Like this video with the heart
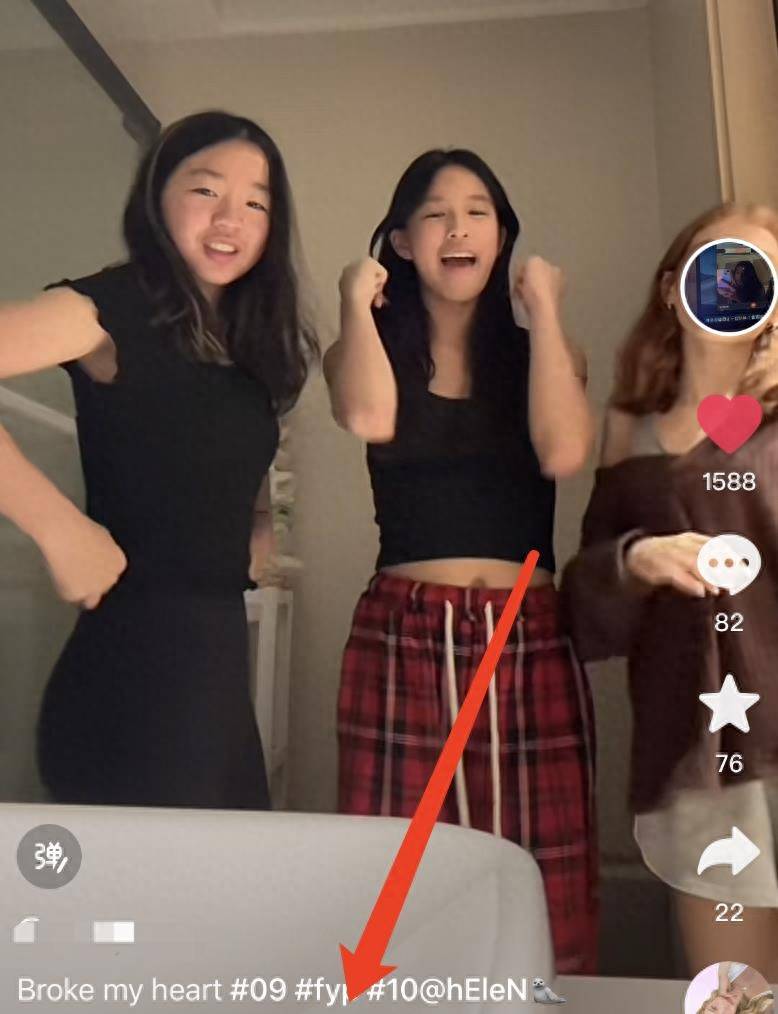 (729, 422)
